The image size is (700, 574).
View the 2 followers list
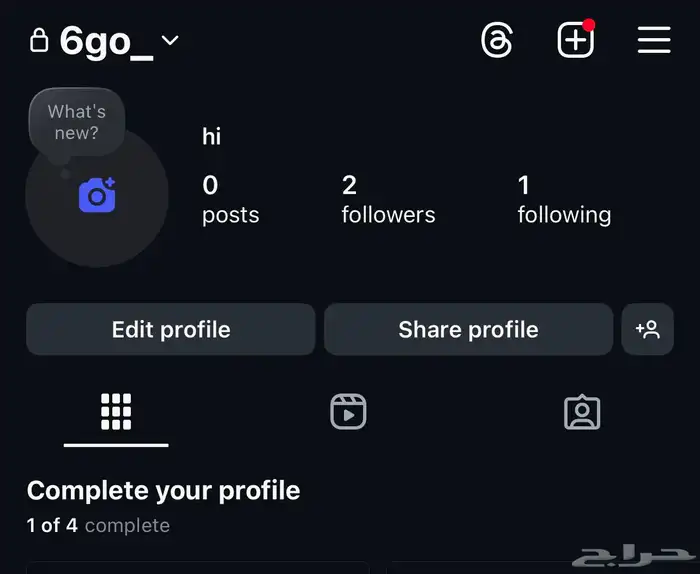point(388,199)
